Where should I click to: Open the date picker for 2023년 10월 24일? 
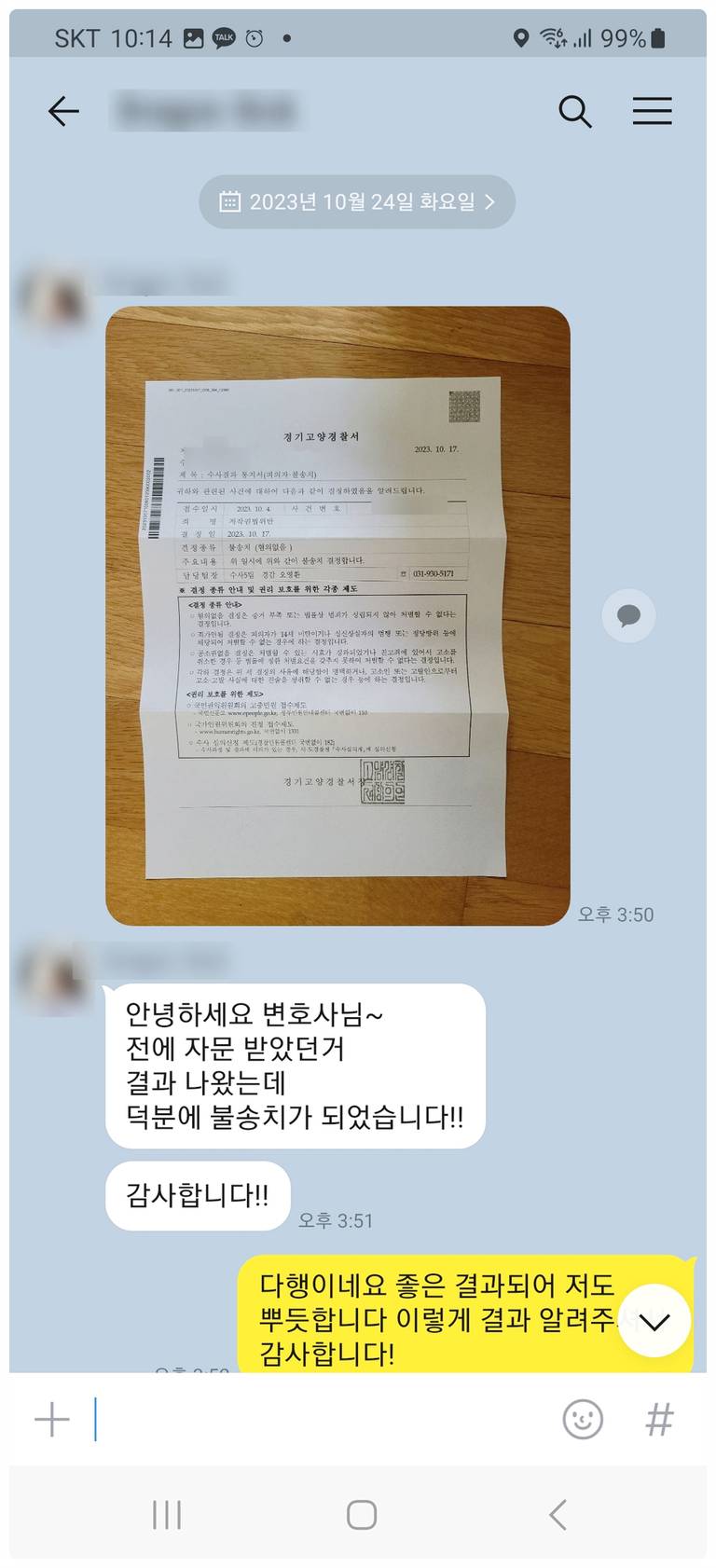(x=357, y=201)
